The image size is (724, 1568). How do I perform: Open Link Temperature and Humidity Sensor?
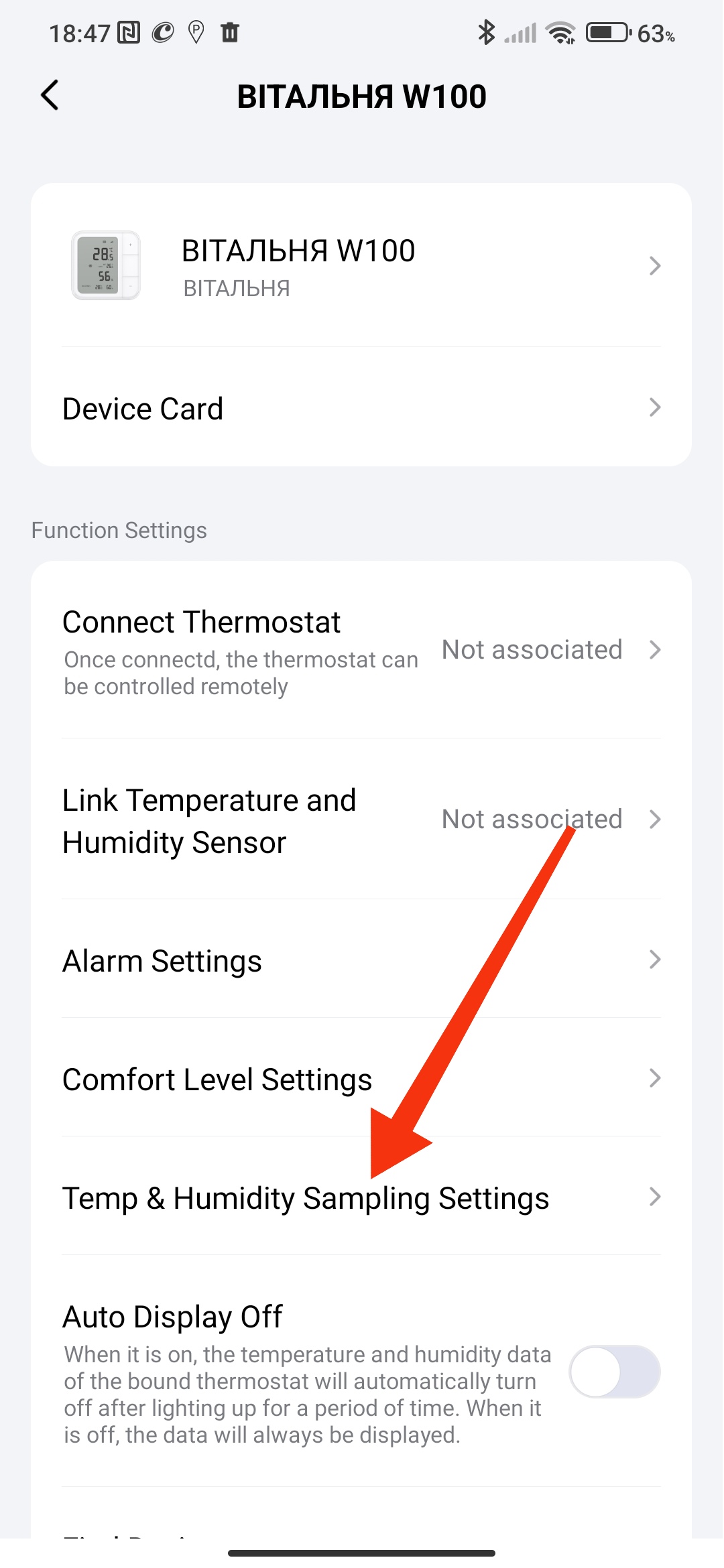click(361, 820)
